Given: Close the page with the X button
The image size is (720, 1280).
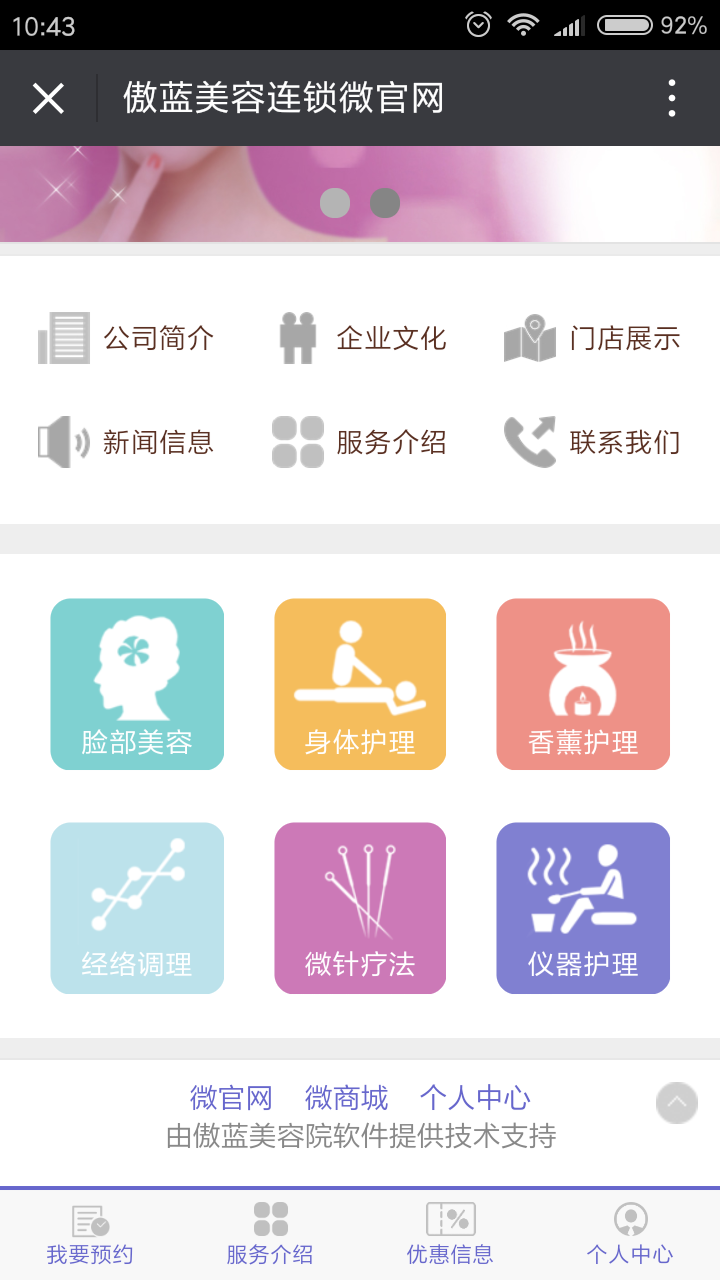Looking at the screenshot, I should click(48, 97).
